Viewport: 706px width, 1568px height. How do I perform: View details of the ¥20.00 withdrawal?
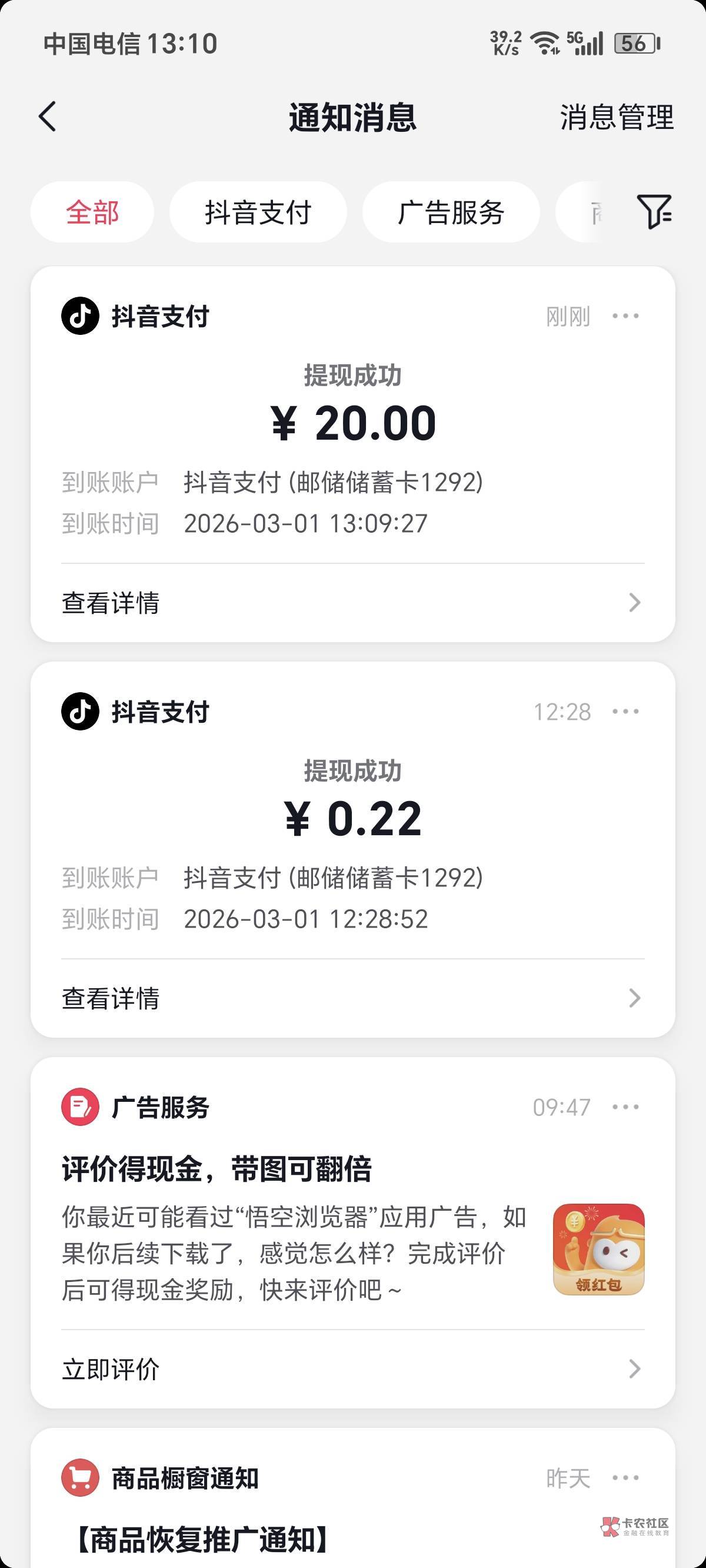click(353, 603)
